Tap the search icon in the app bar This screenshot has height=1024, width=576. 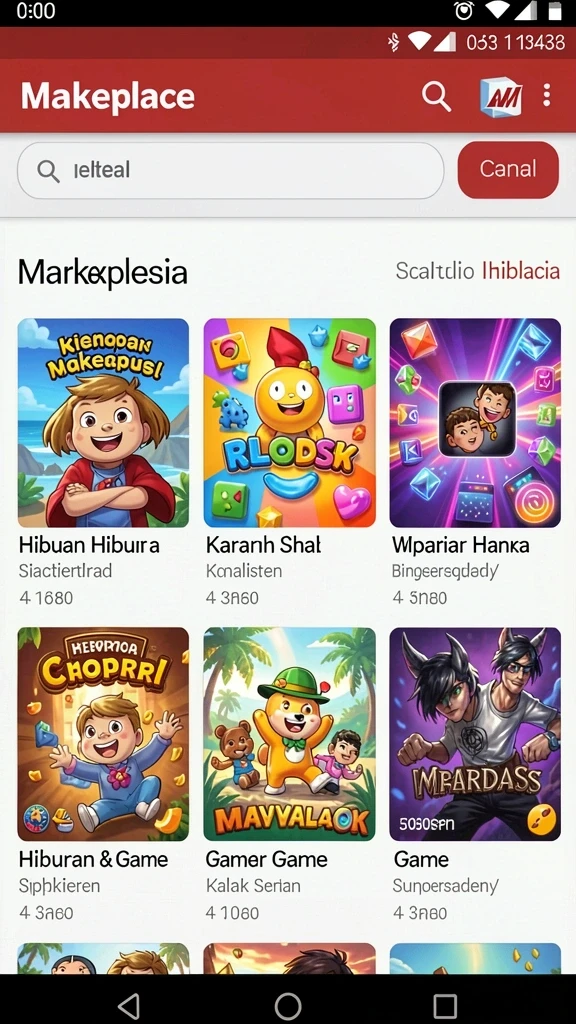[436, 97]
